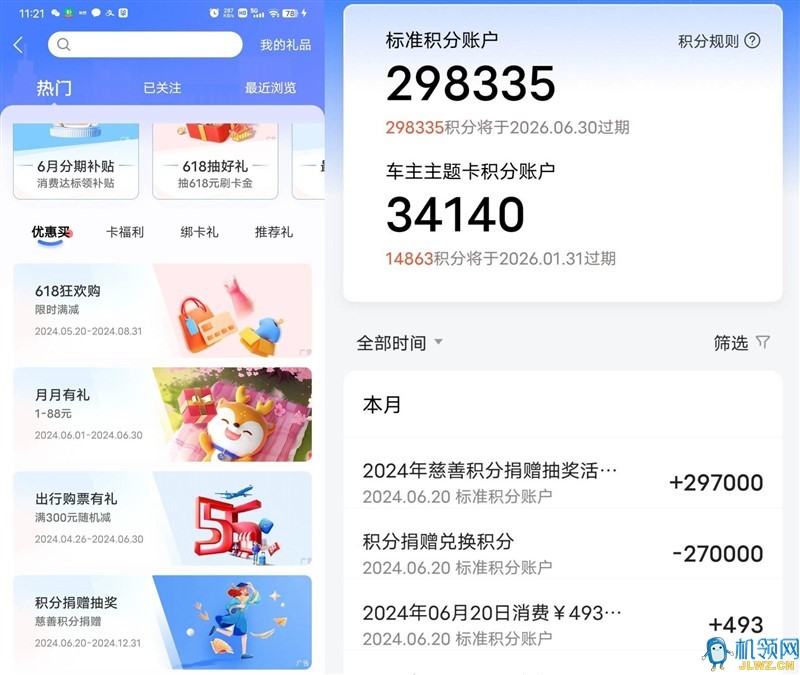Image resolution: width=800 pixels, height=675 pixels.
Task: Open the 筛选 filter
Action: (741, 343)
